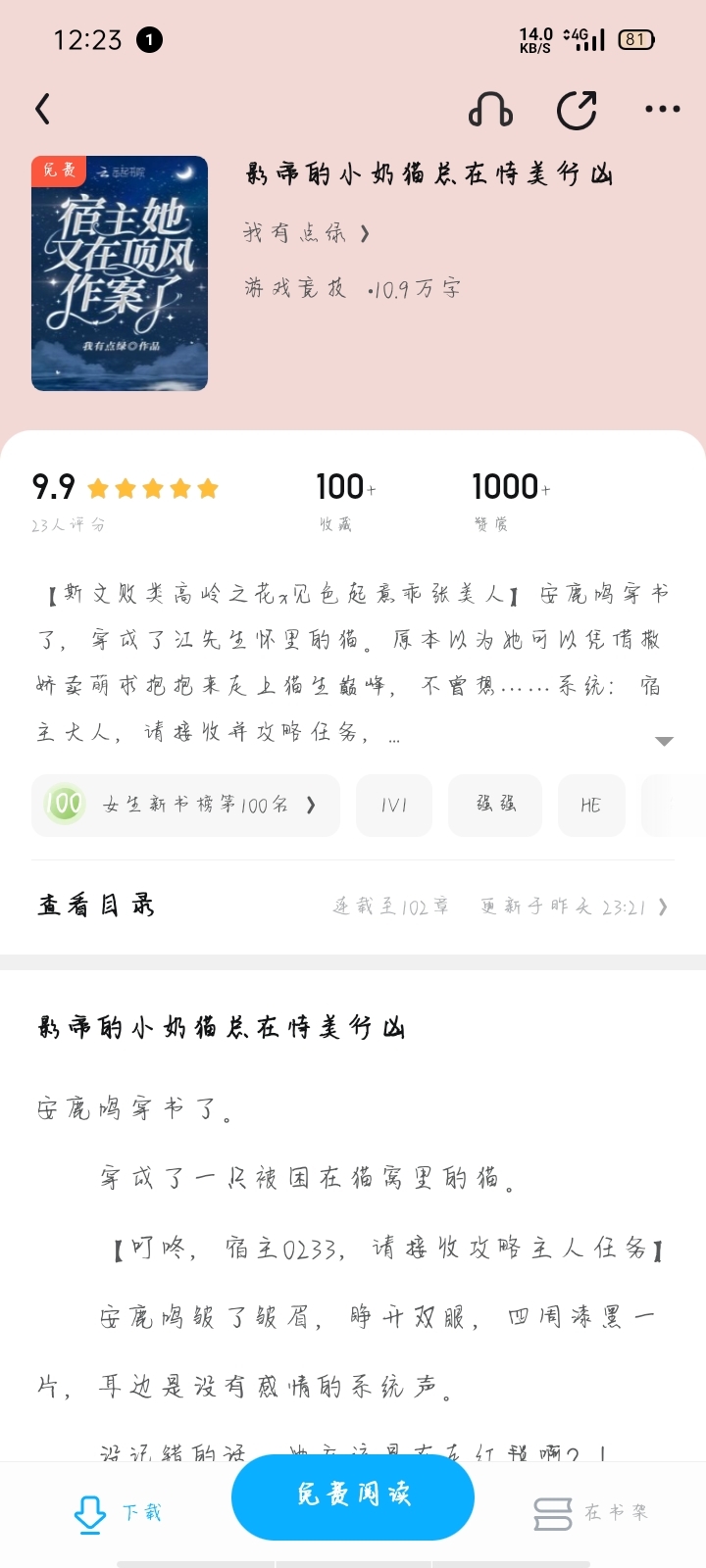Image resolution: width=706 pixels, height=1568 pixels.
Task: Share this book
Action: tap(577, 109)
